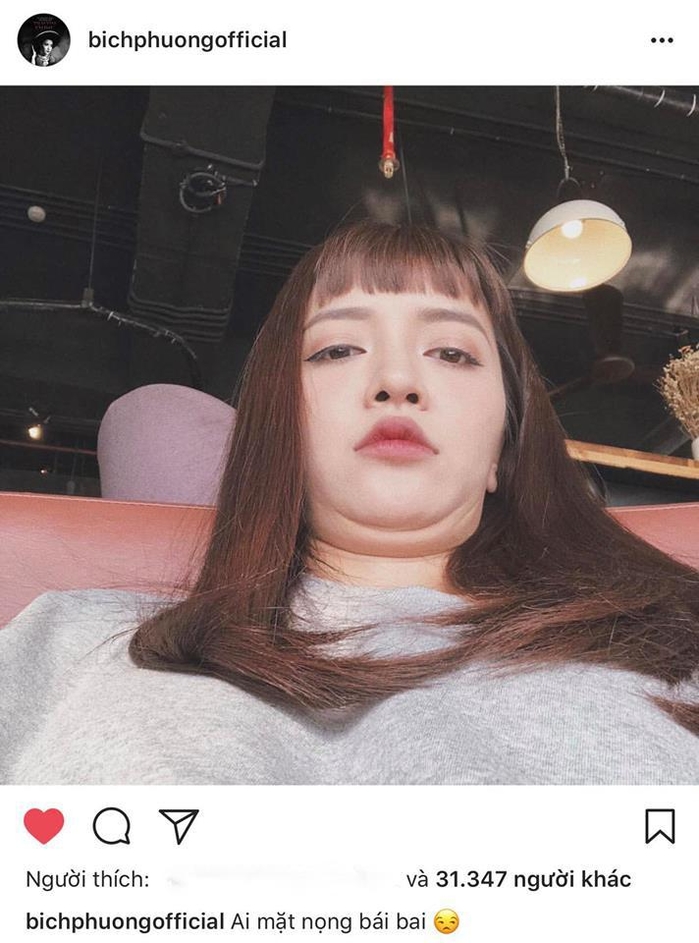Open bichphuongofficial username in the caption
This screenshot has height=943, width=699.
pos(124,921)
